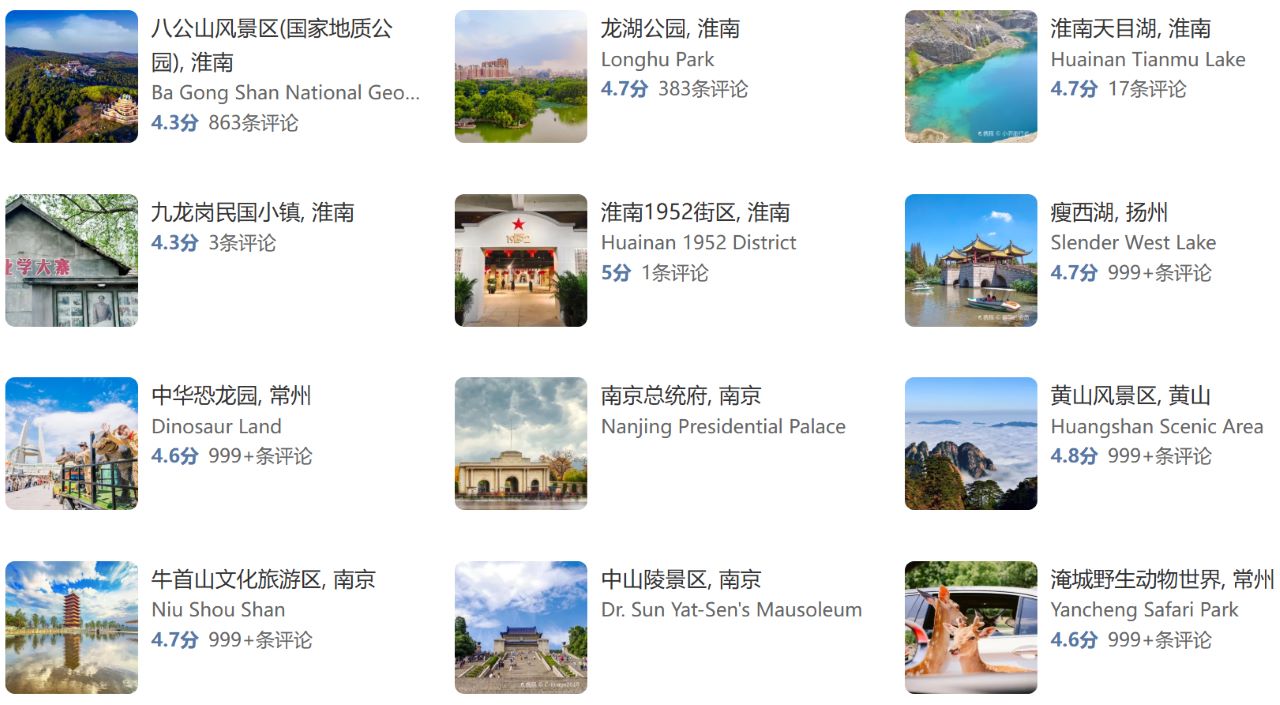Select Huangshan Scenic Area card

click(1130, 396)
